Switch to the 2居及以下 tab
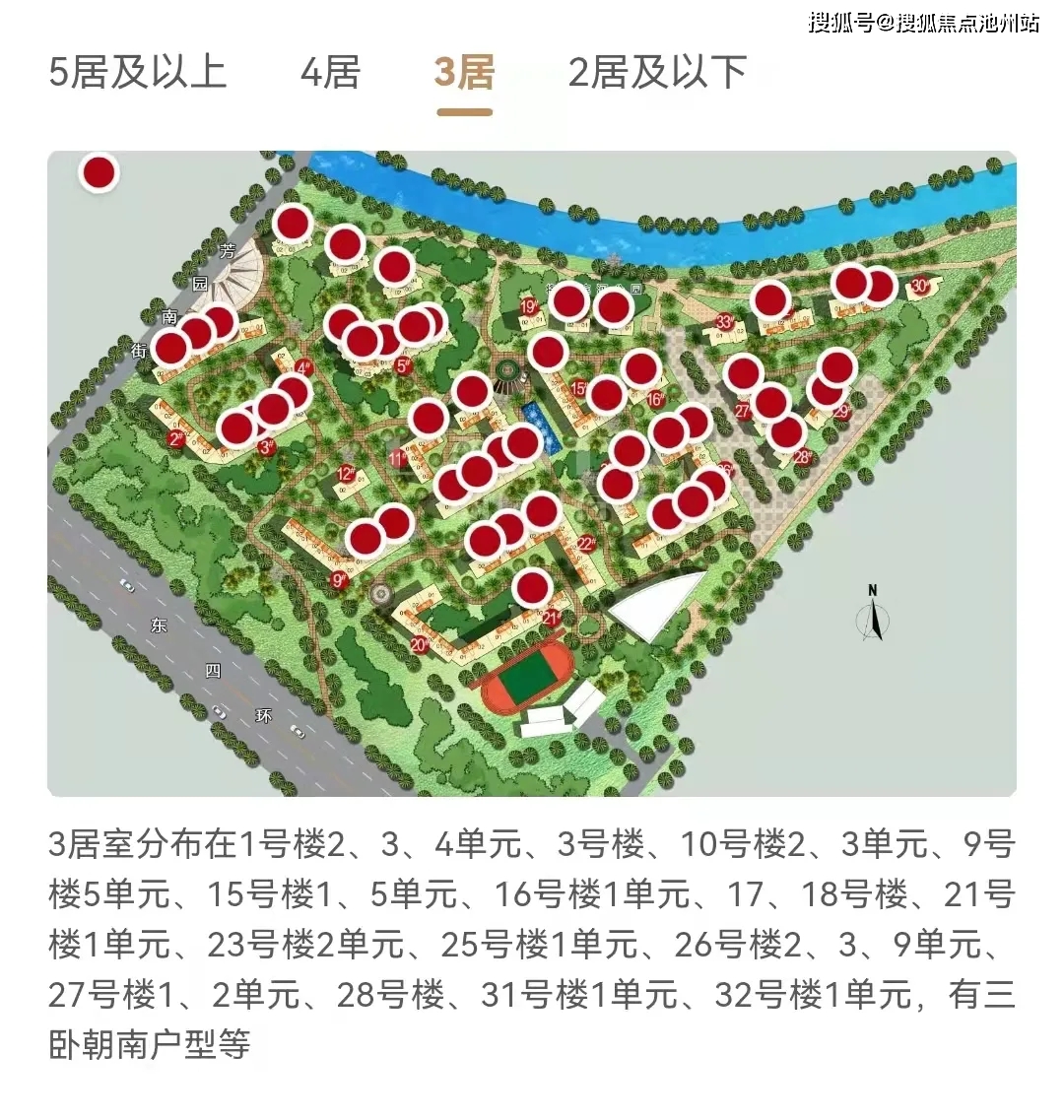This screenshot has width=1064, height=1120. tap(657, 73)
